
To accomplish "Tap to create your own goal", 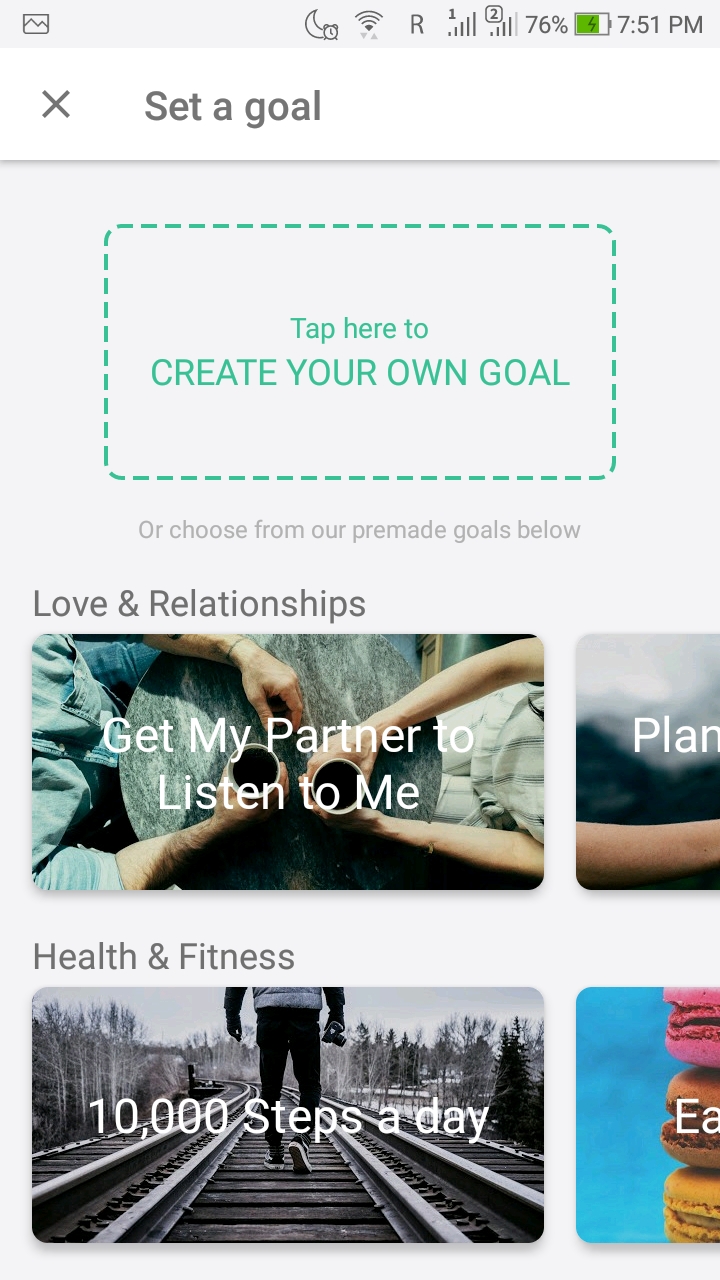I will coord(359,352).
